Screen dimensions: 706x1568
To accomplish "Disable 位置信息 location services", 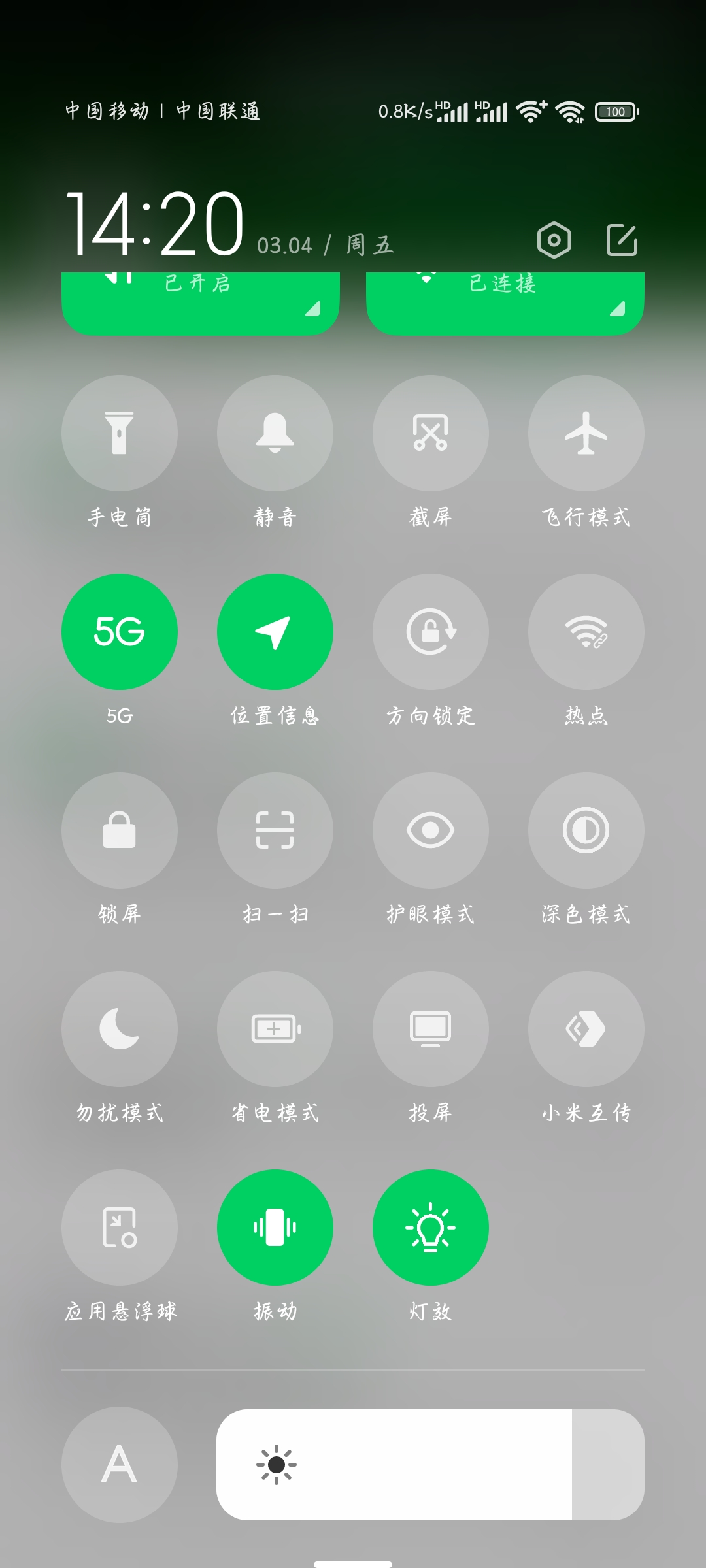I will 275,632.
